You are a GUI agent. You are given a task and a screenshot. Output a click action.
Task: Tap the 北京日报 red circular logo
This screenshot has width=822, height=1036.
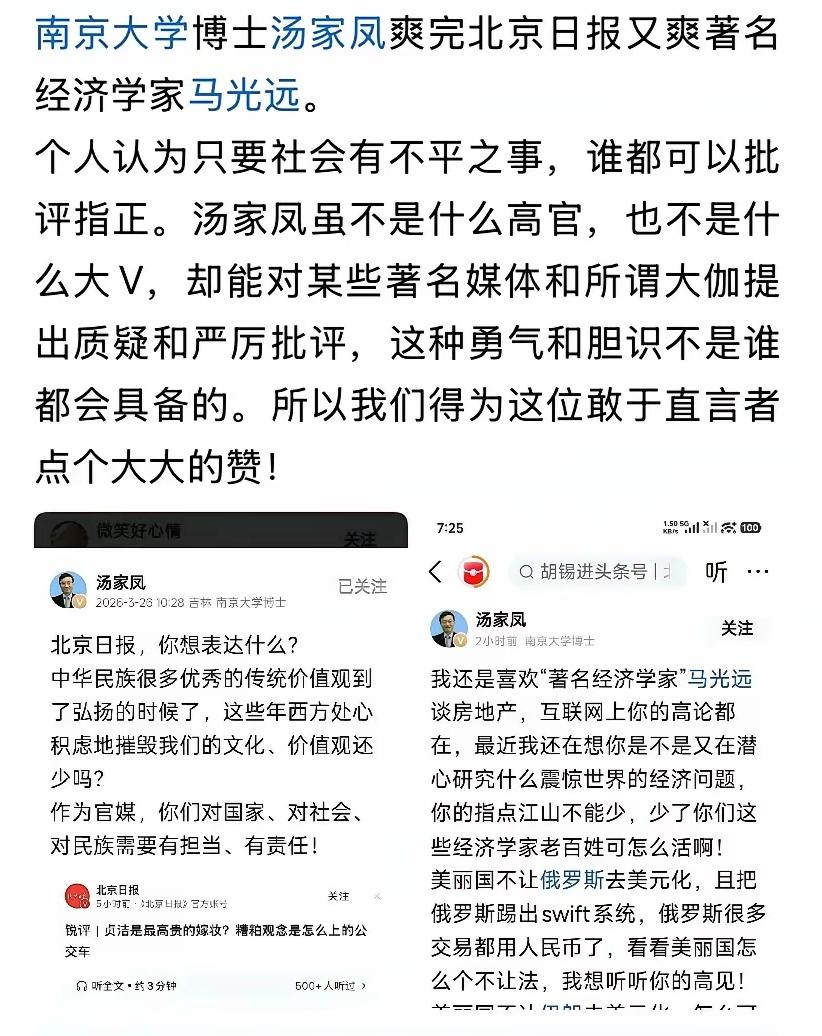(x=77, y=893)
